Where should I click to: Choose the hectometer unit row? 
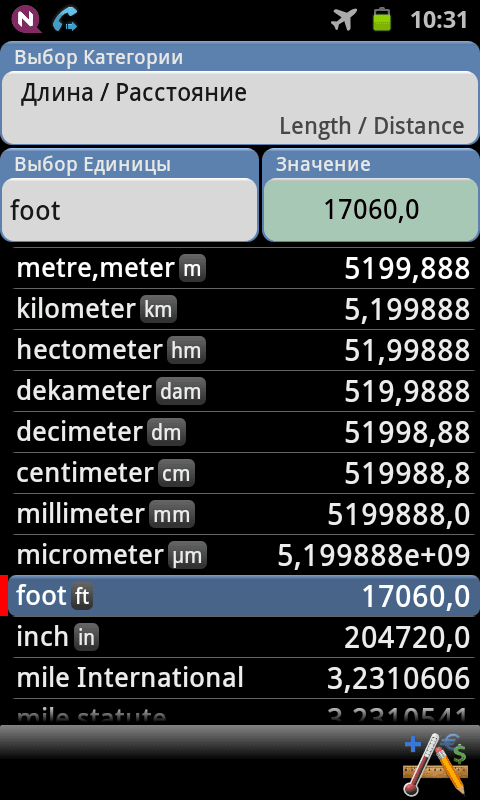coord(243,350)
